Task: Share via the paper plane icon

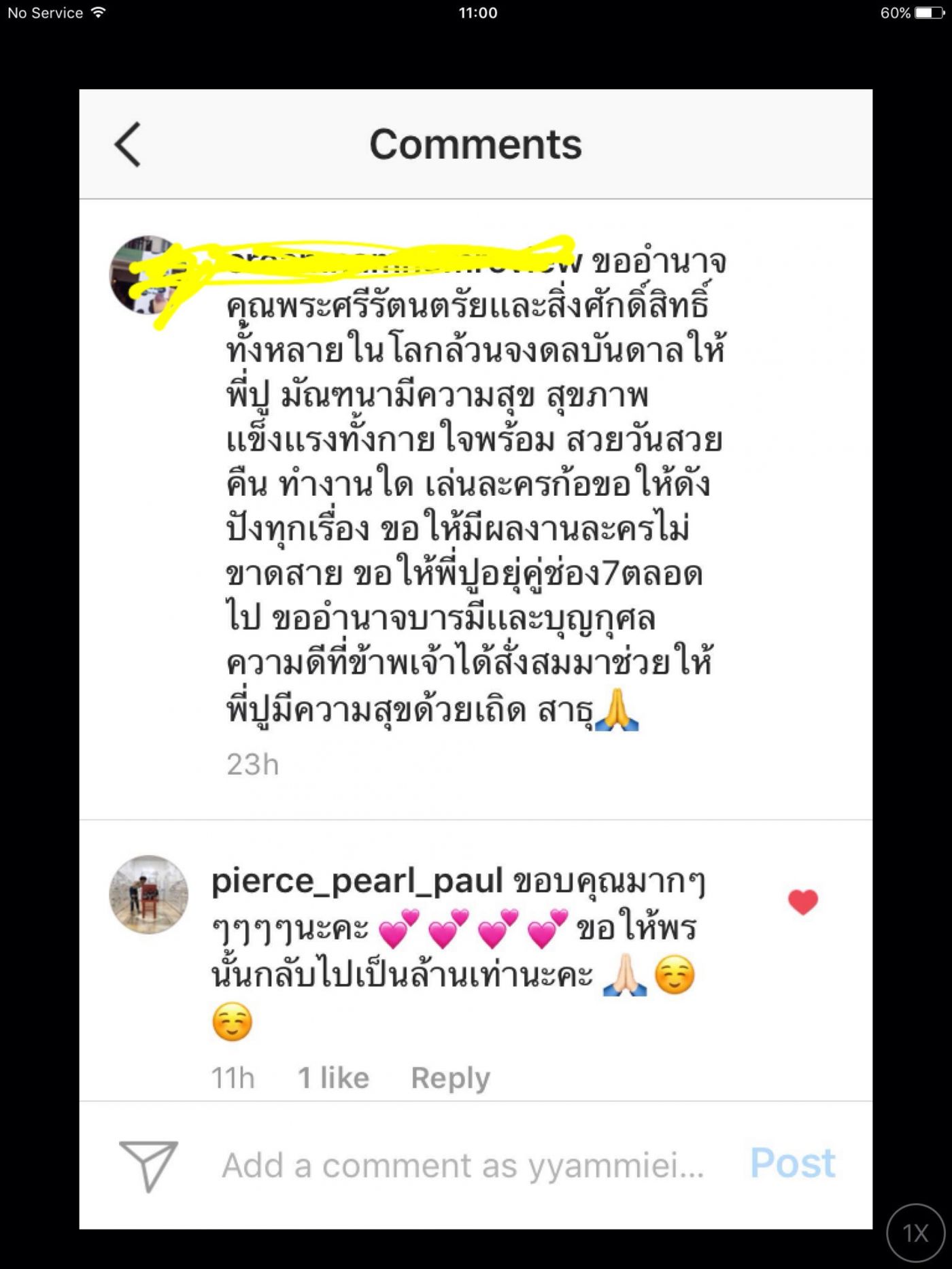Action: point(148,1165)
